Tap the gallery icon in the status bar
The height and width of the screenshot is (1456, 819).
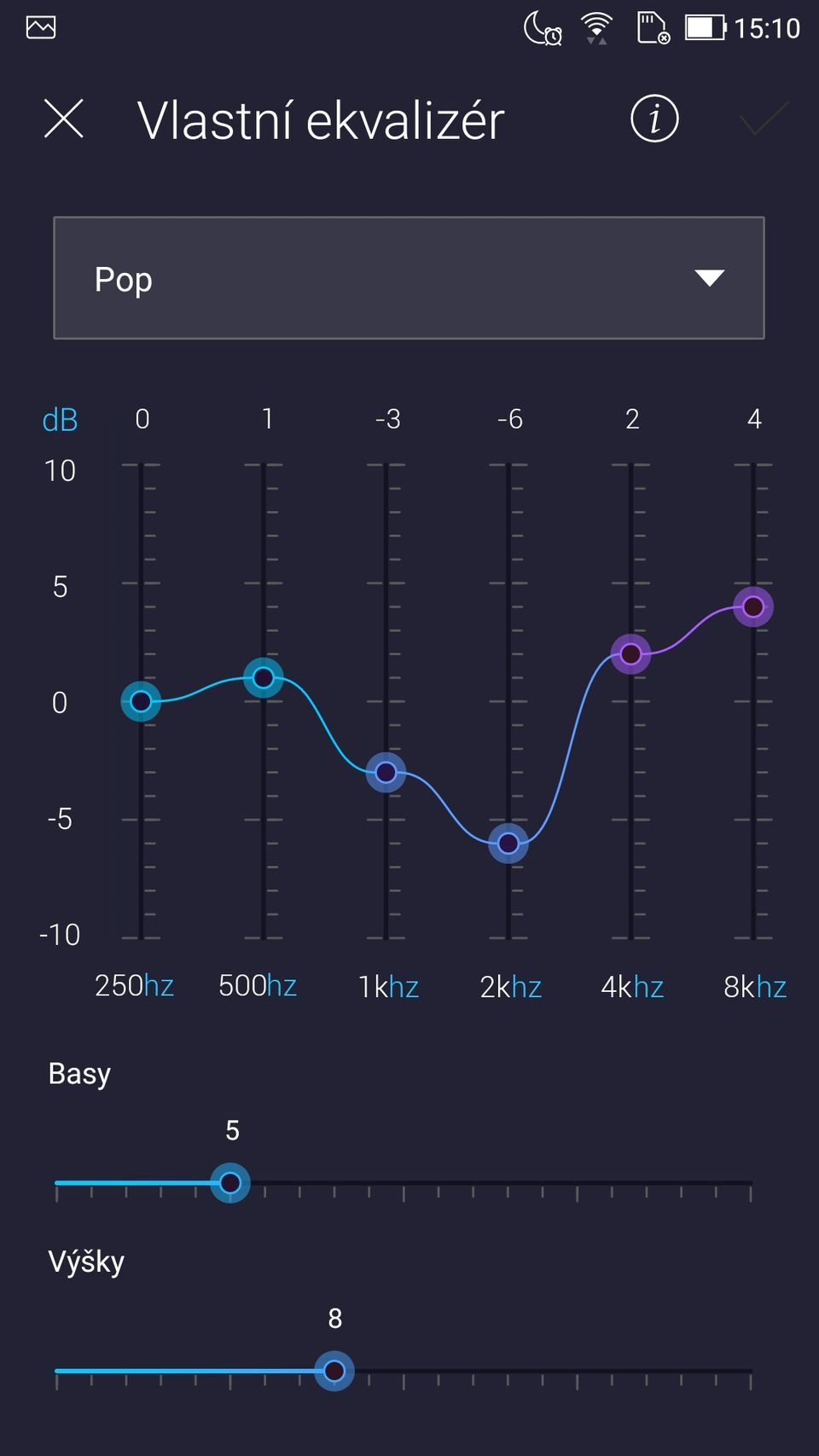click(x=40, y=26)
